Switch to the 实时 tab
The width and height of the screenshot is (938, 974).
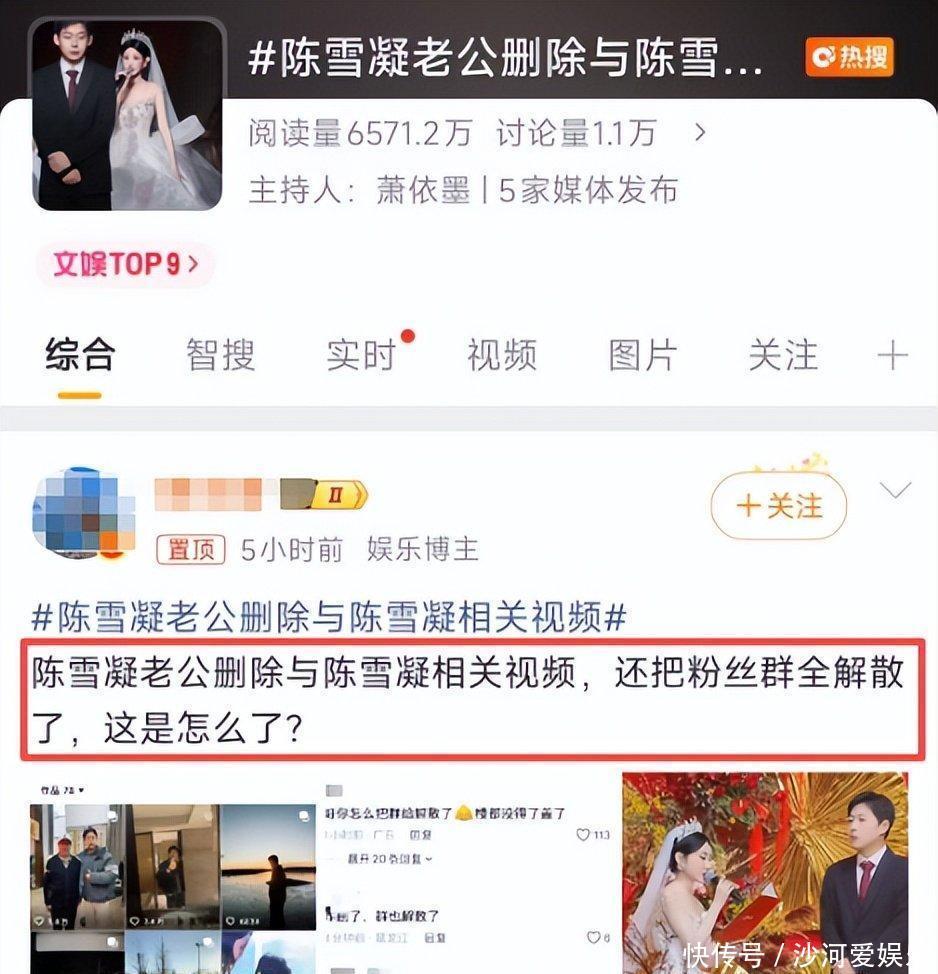(x=362, y=355)
